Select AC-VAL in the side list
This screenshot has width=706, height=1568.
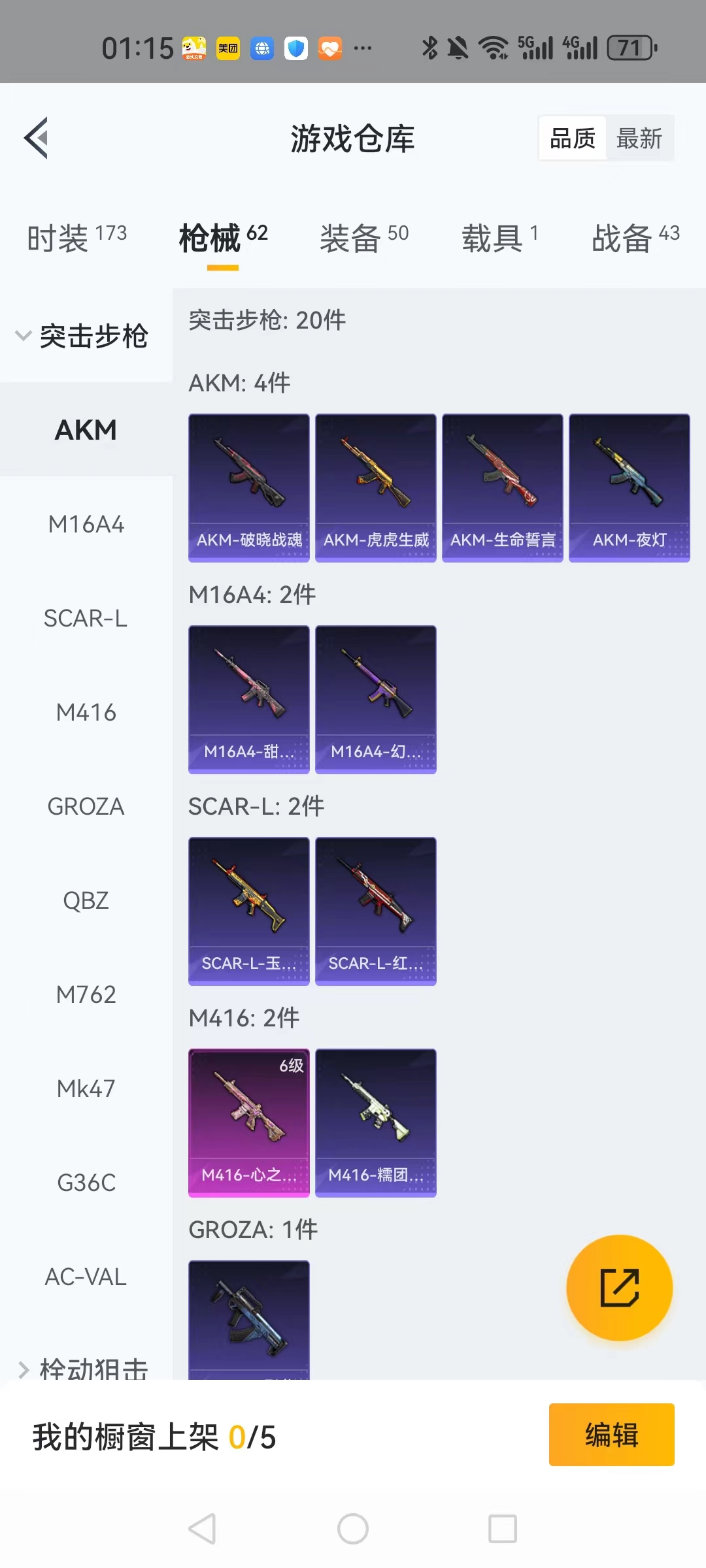click(x=86, y=1277)
